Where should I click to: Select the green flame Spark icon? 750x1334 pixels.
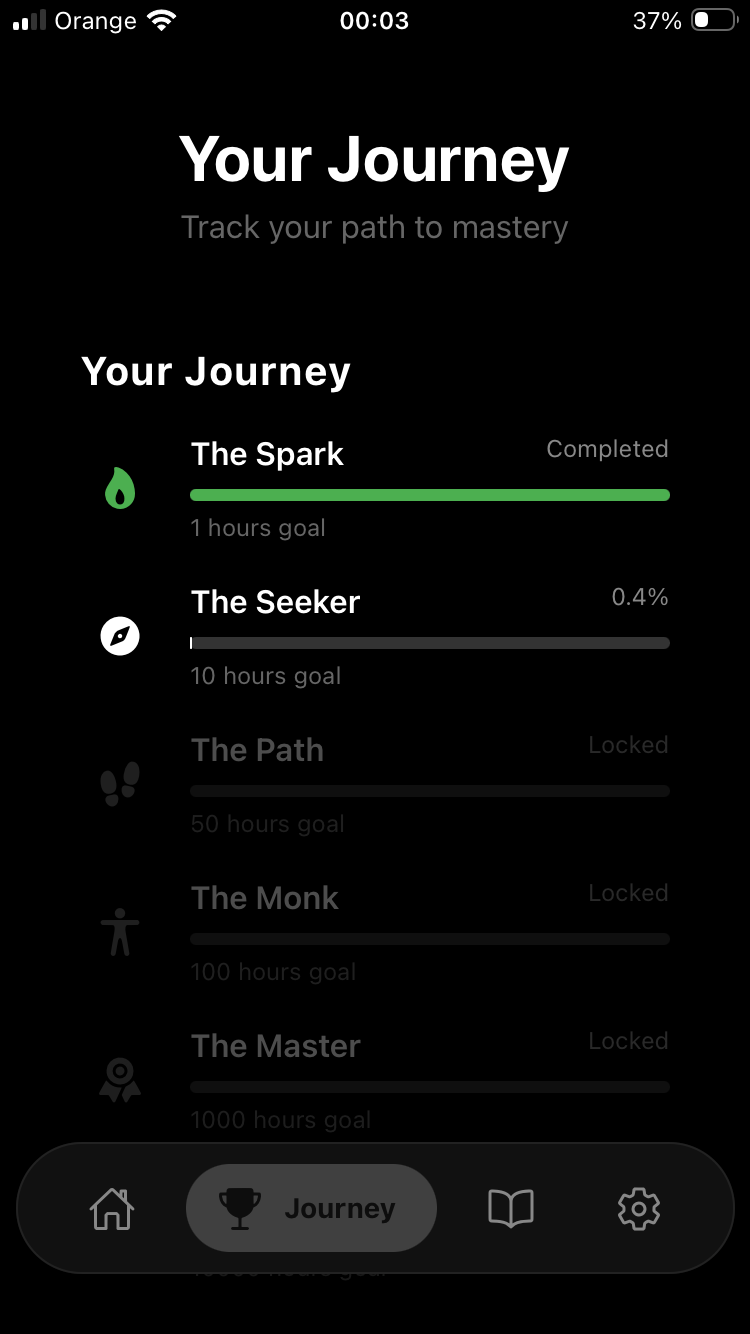[119, 489]
